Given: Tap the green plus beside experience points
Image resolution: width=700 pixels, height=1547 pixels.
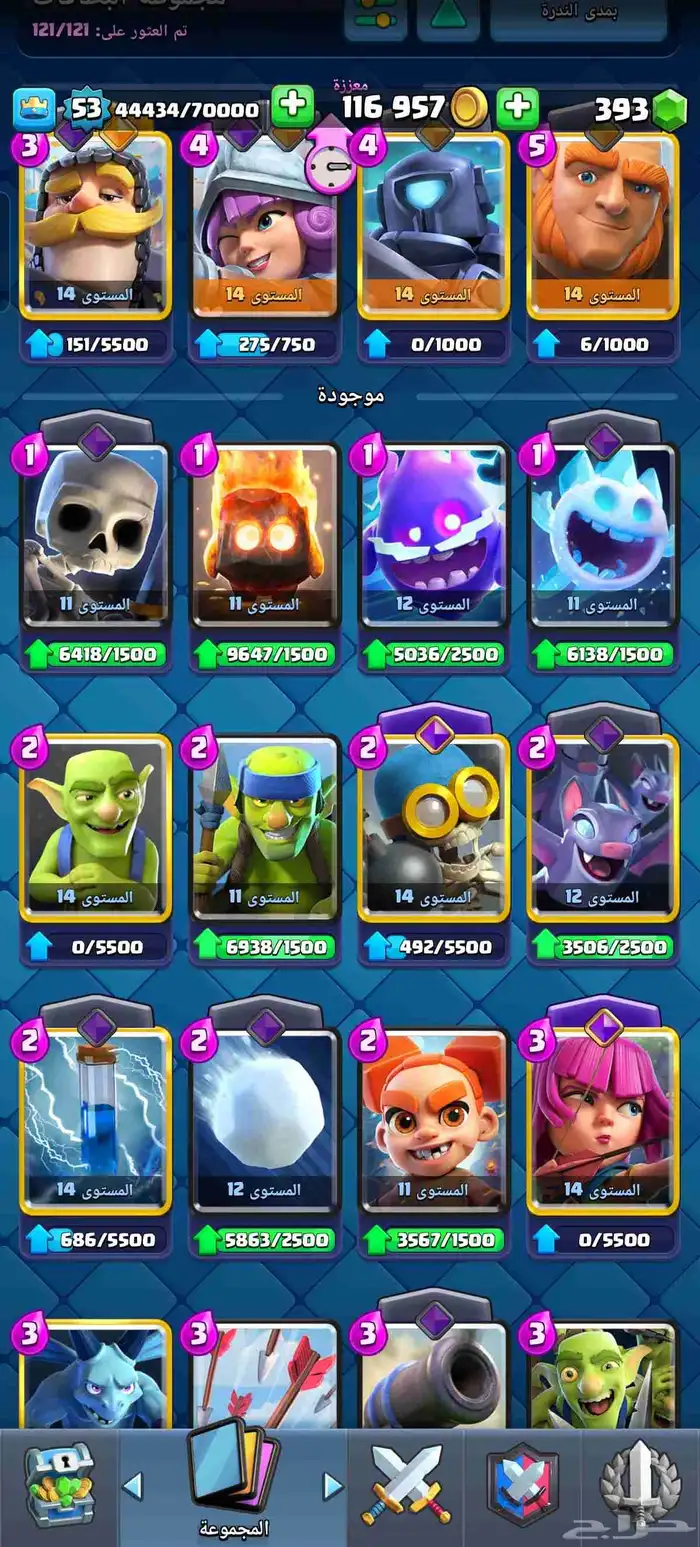Looking at the screenshot, I should [292, 106].
